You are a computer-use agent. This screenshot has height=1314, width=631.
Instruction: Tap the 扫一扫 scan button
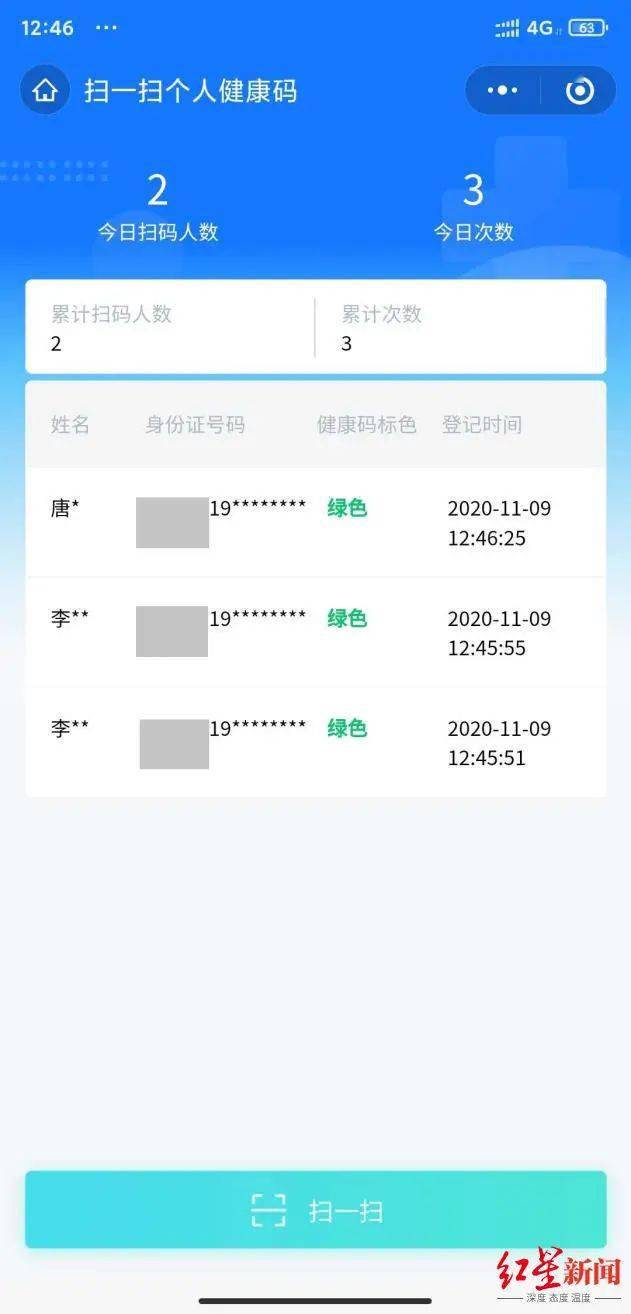pos(315,1210)
